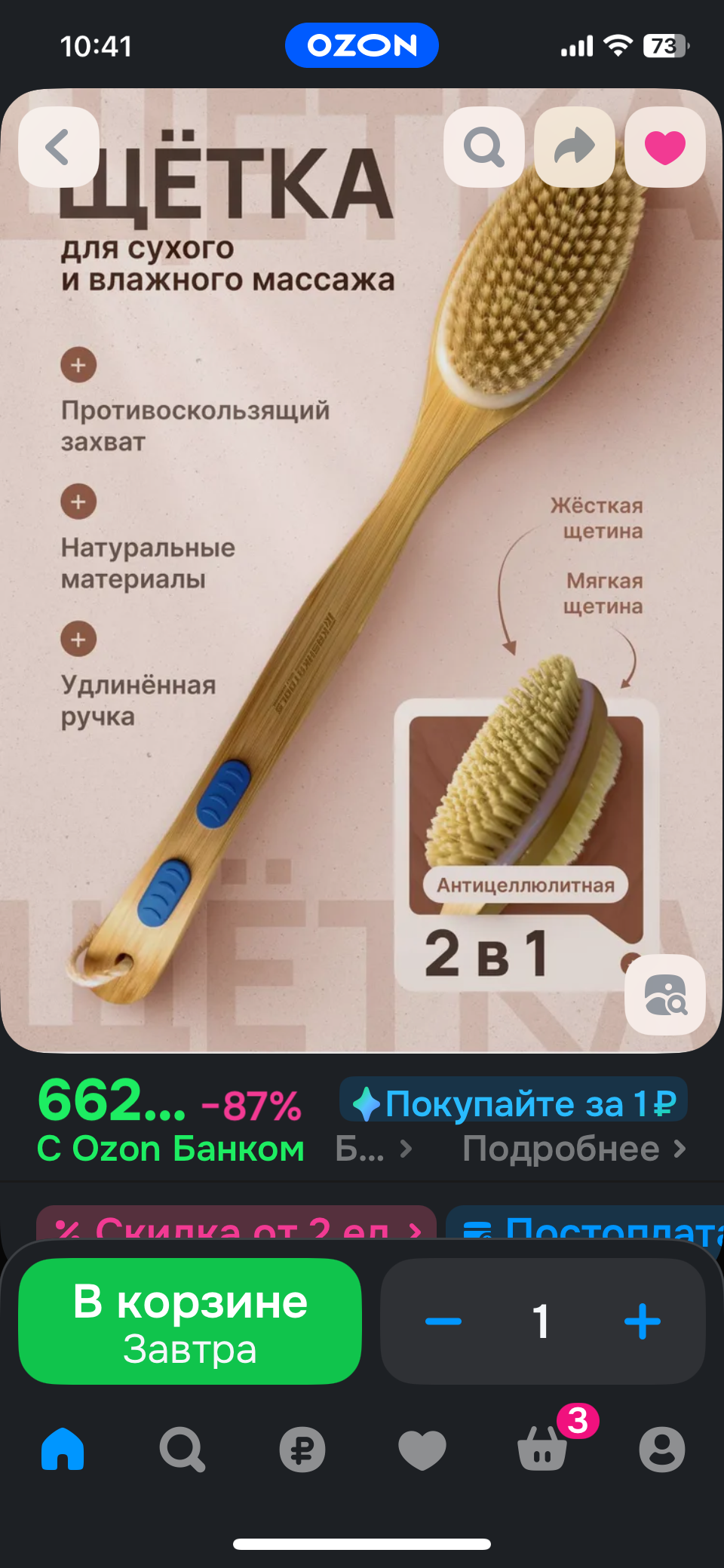Switch to the search tab in the bottom bar
Image resolution: width=724 pixels, height=1568 pixels.
(x=182, y=1449)
